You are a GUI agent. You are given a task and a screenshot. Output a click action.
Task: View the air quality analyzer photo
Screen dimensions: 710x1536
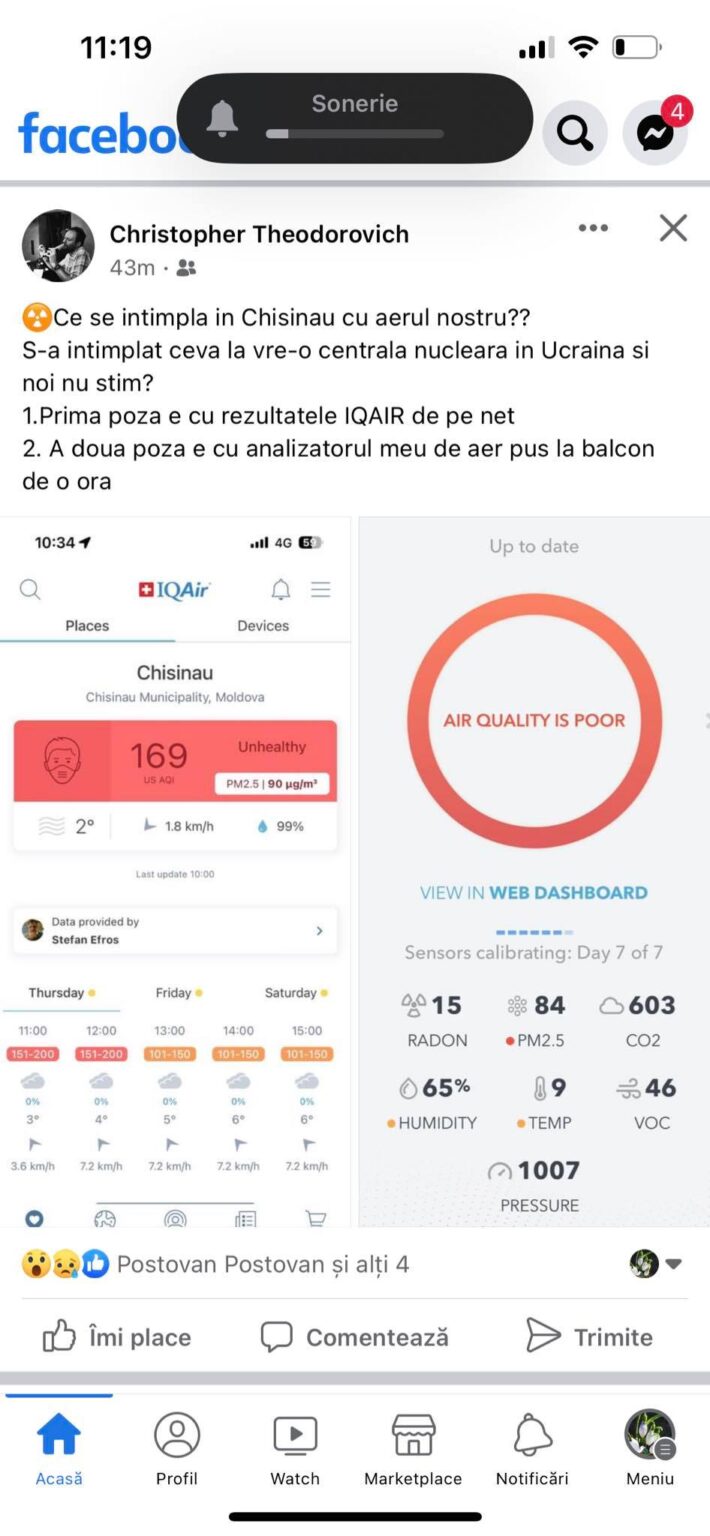coord(534,872)
